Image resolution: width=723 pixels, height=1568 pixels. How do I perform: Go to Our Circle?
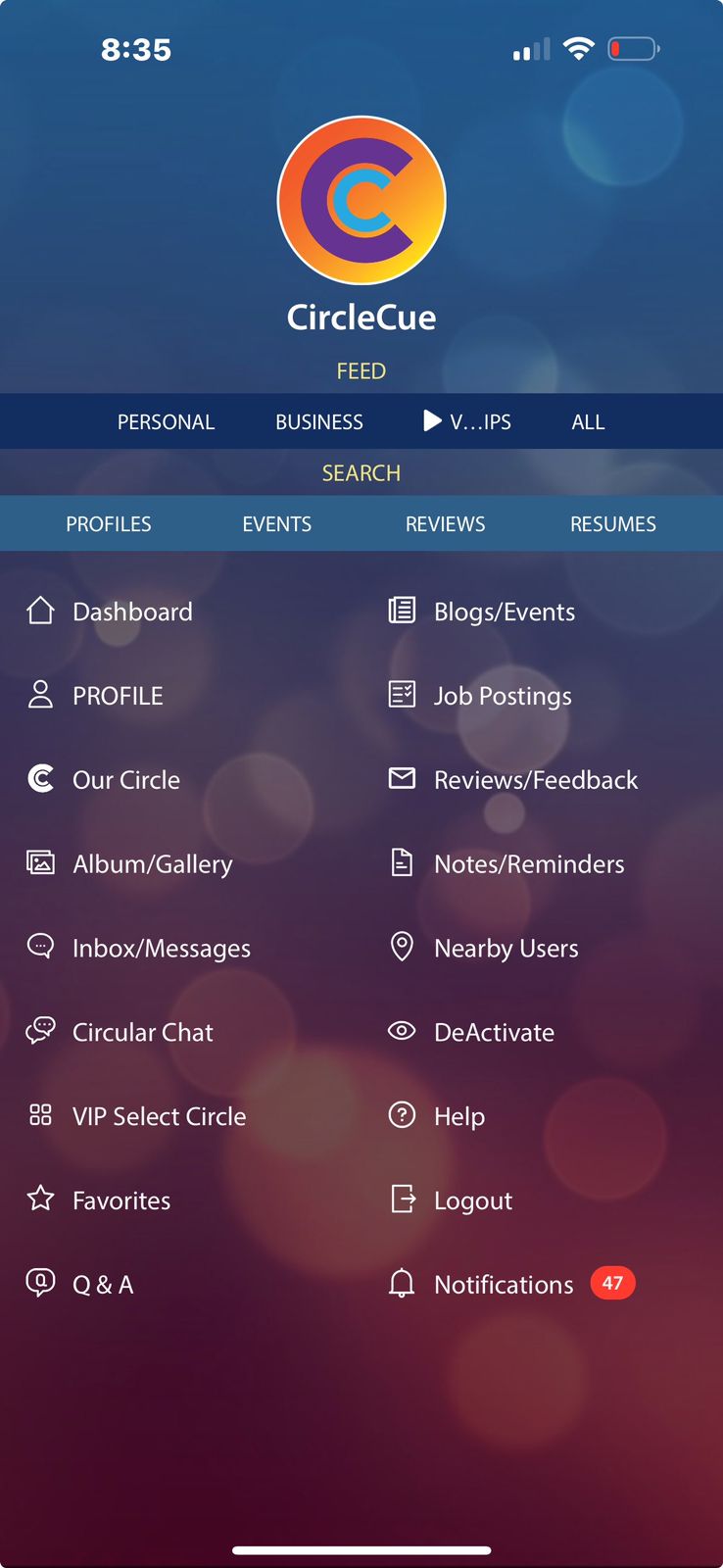(125, 780)
